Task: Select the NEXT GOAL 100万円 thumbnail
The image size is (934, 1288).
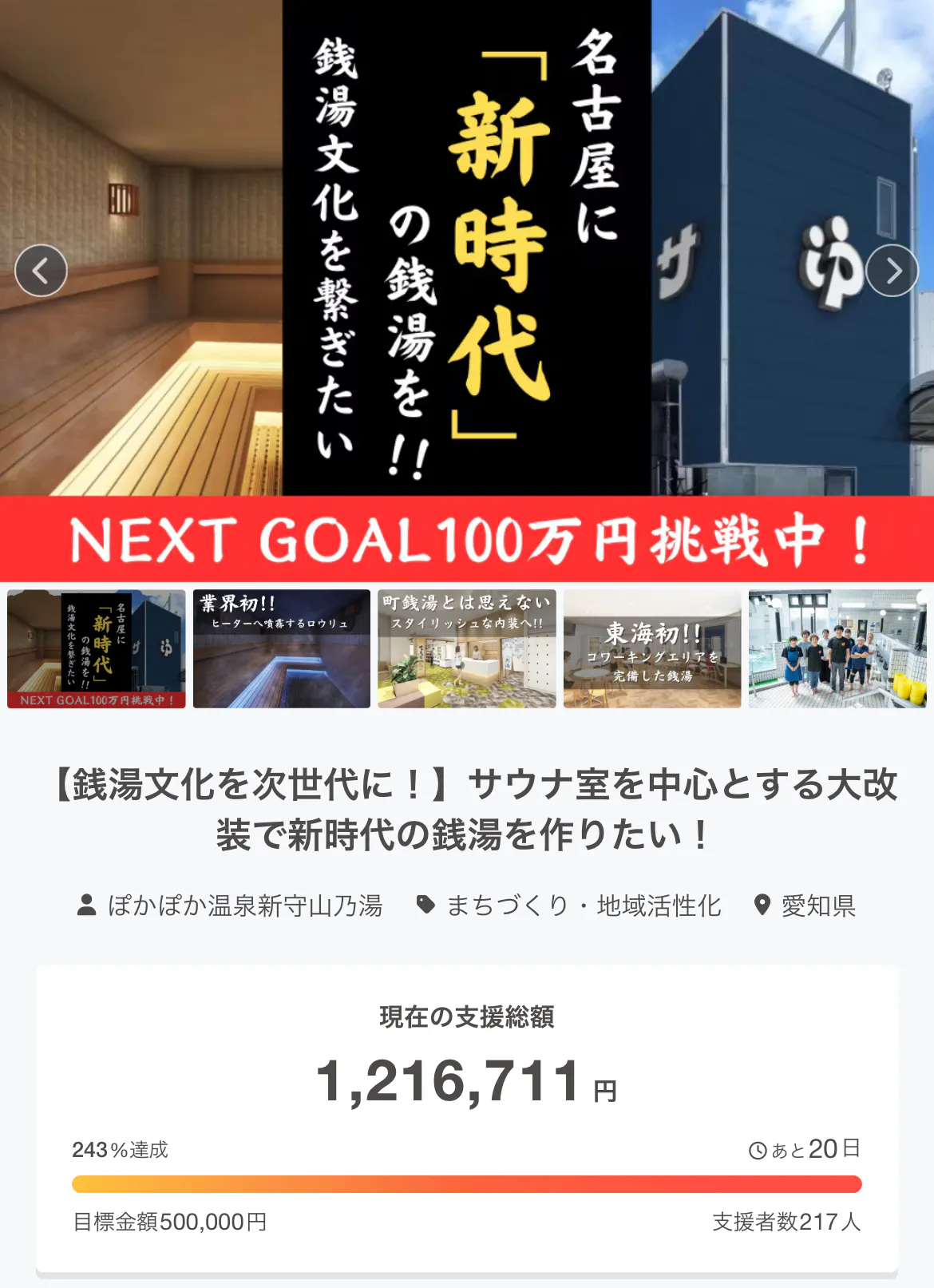Action: (97, 648)
